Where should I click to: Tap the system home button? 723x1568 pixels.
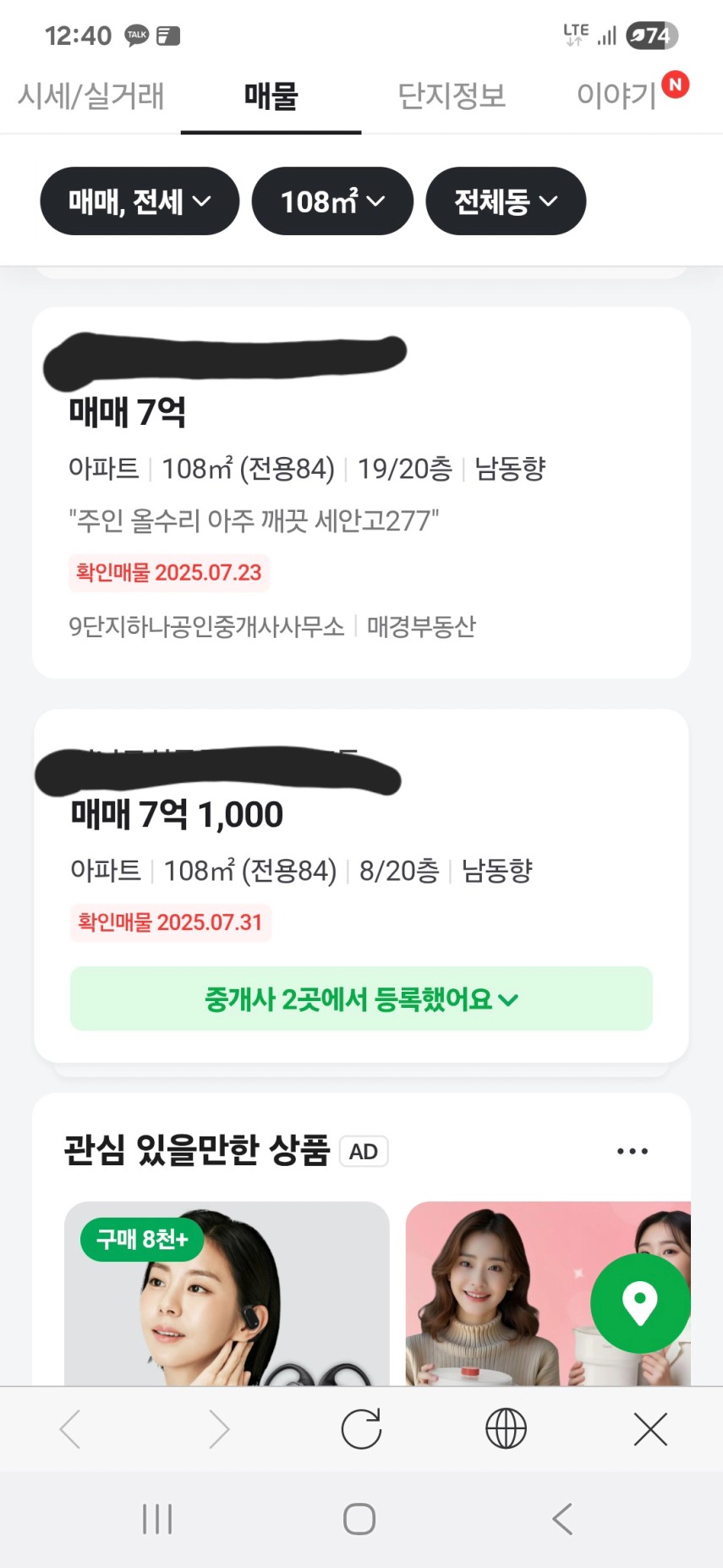(x=359, y=1519)
